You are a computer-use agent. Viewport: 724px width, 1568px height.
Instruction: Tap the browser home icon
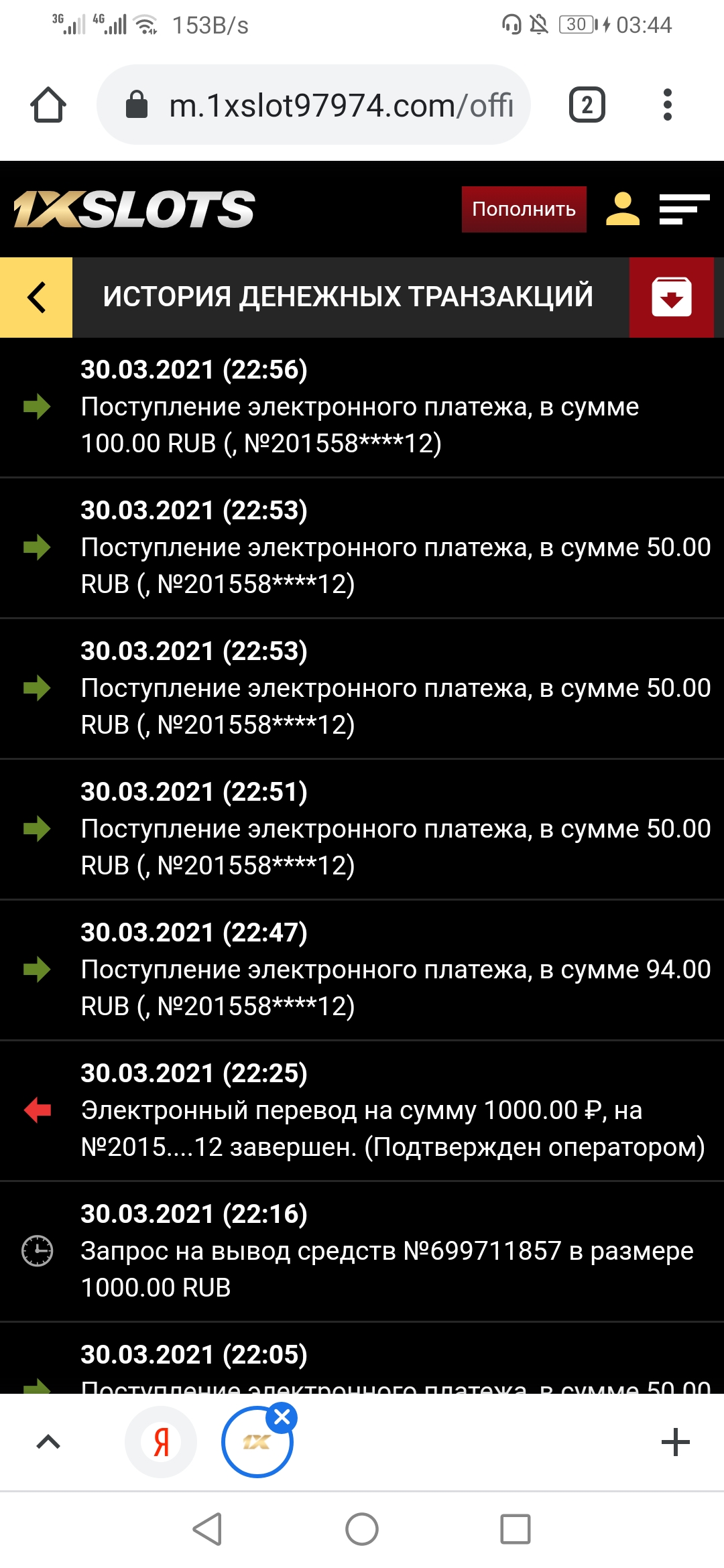(x=48, y=105)
